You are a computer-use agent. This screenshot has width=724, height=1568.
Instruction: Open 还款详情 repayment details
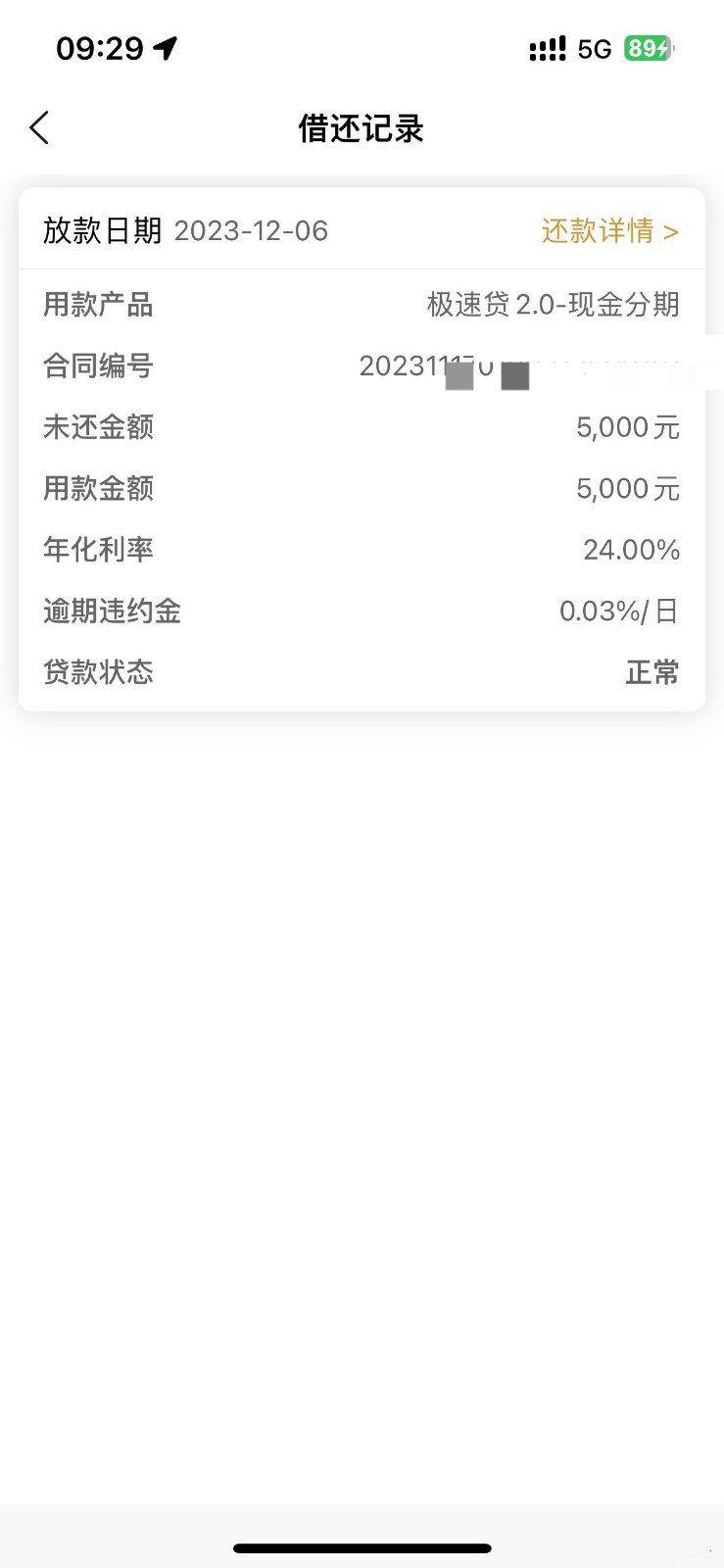point(609,231)
